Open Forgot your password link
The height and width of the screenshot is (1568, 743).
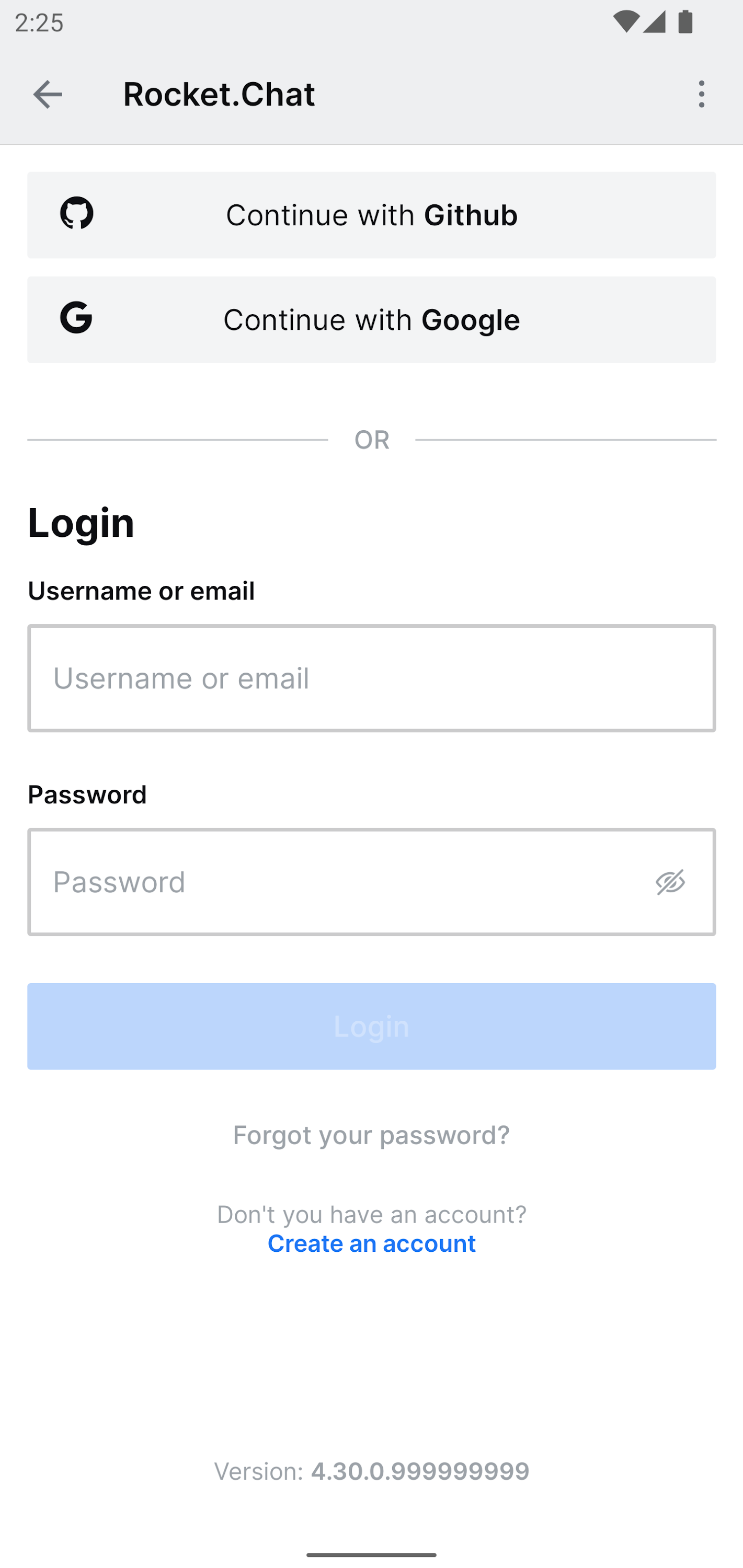click(x=371, y=1135)
